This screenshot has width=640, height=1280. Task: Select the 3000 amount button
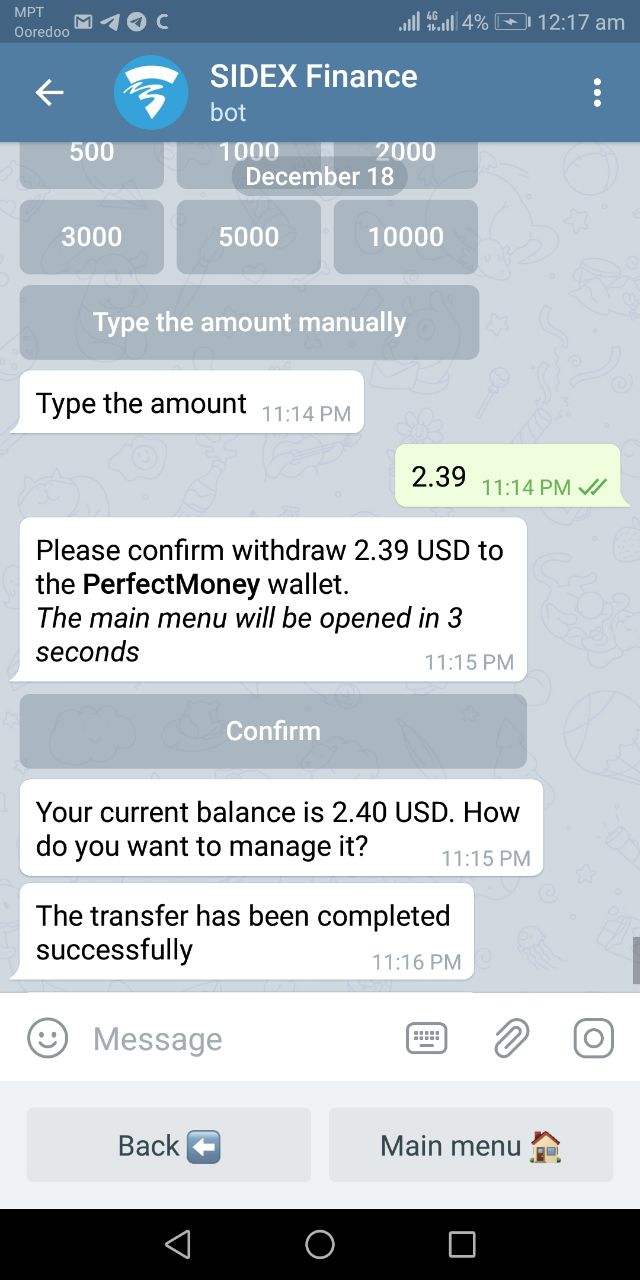(x=92, y=237)
